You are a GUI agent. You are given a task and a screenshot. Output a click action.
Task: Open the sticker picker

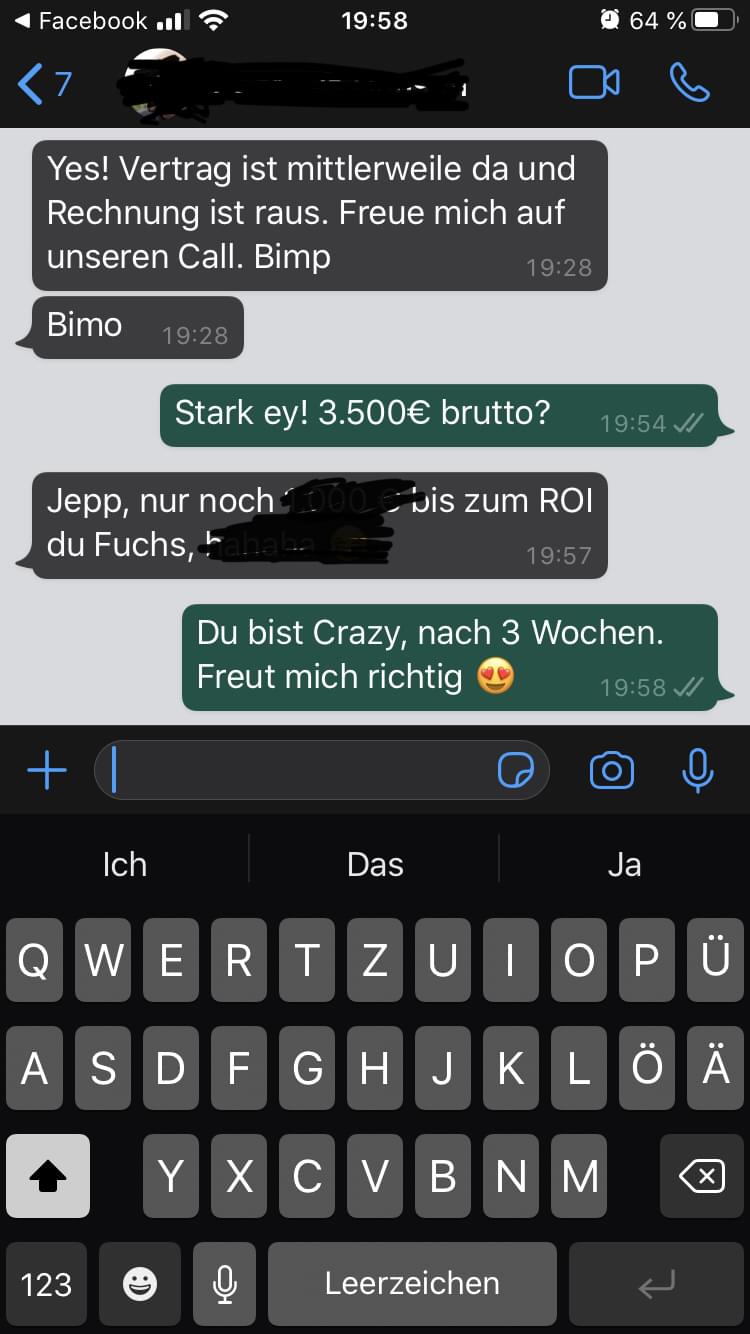coord(516,770)
